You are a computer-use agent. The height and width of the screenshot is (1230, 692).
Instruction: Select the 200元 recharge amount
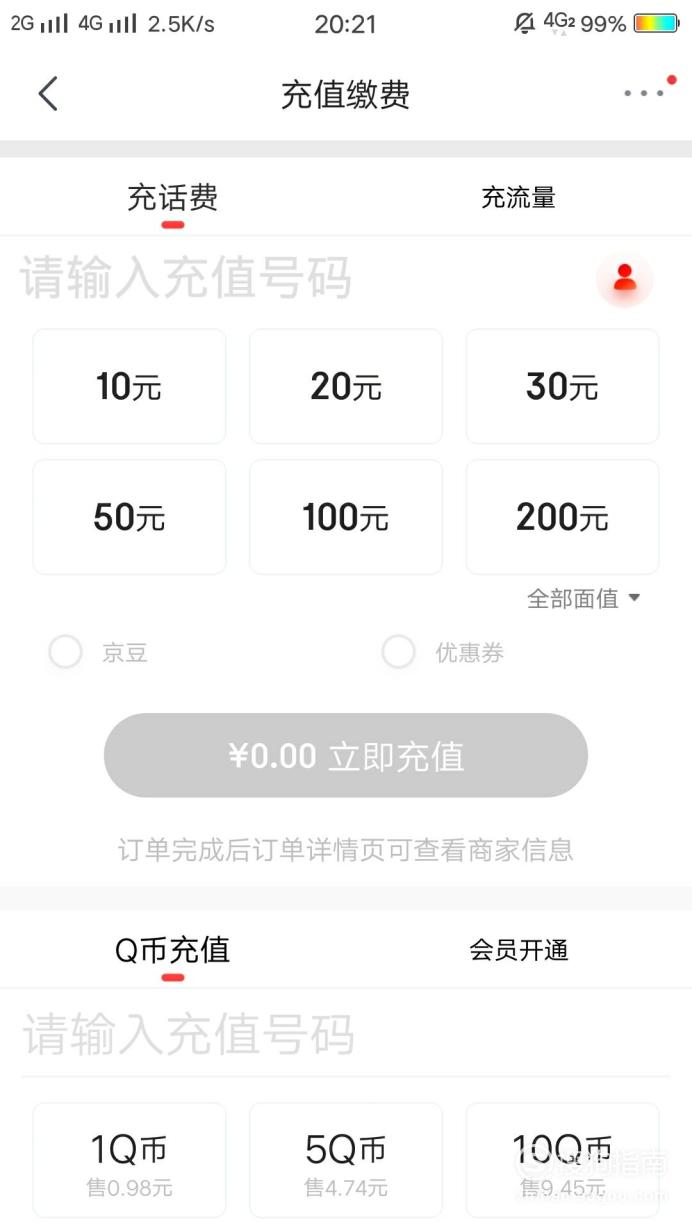[562, 517]
